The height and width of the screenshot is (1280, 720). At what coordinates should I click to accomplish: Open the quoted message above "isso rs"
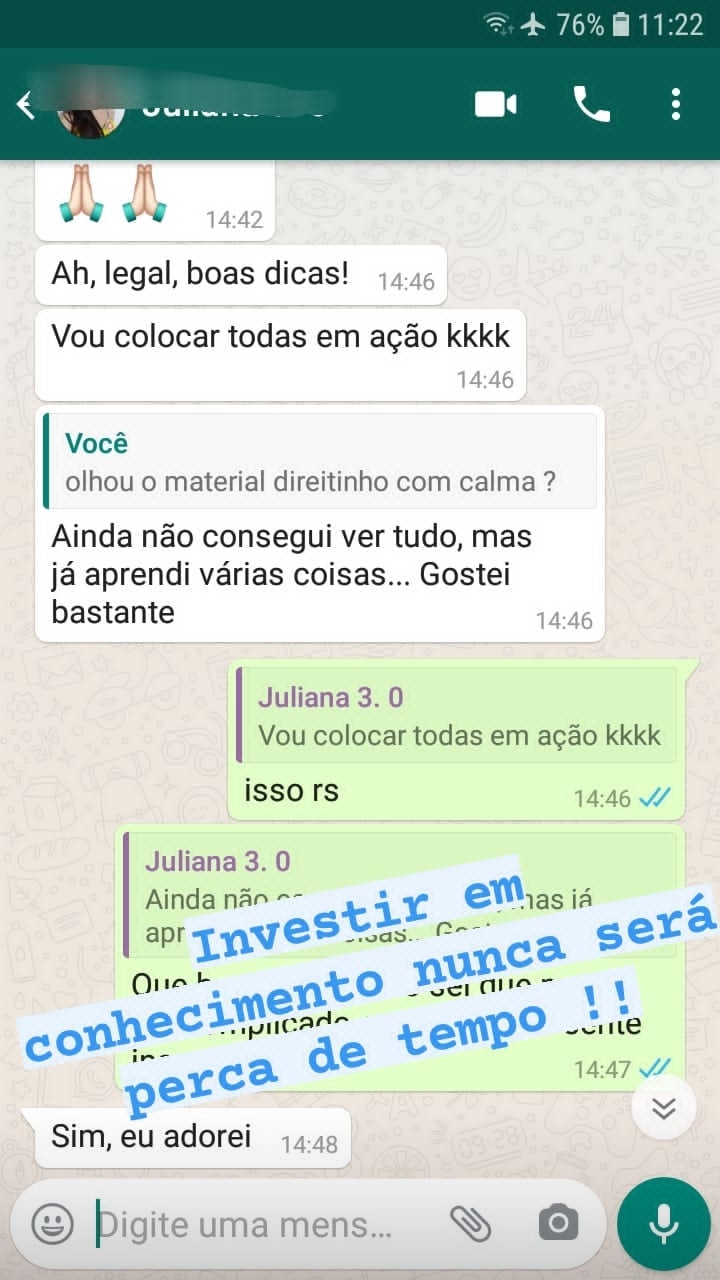coord(457,716)
